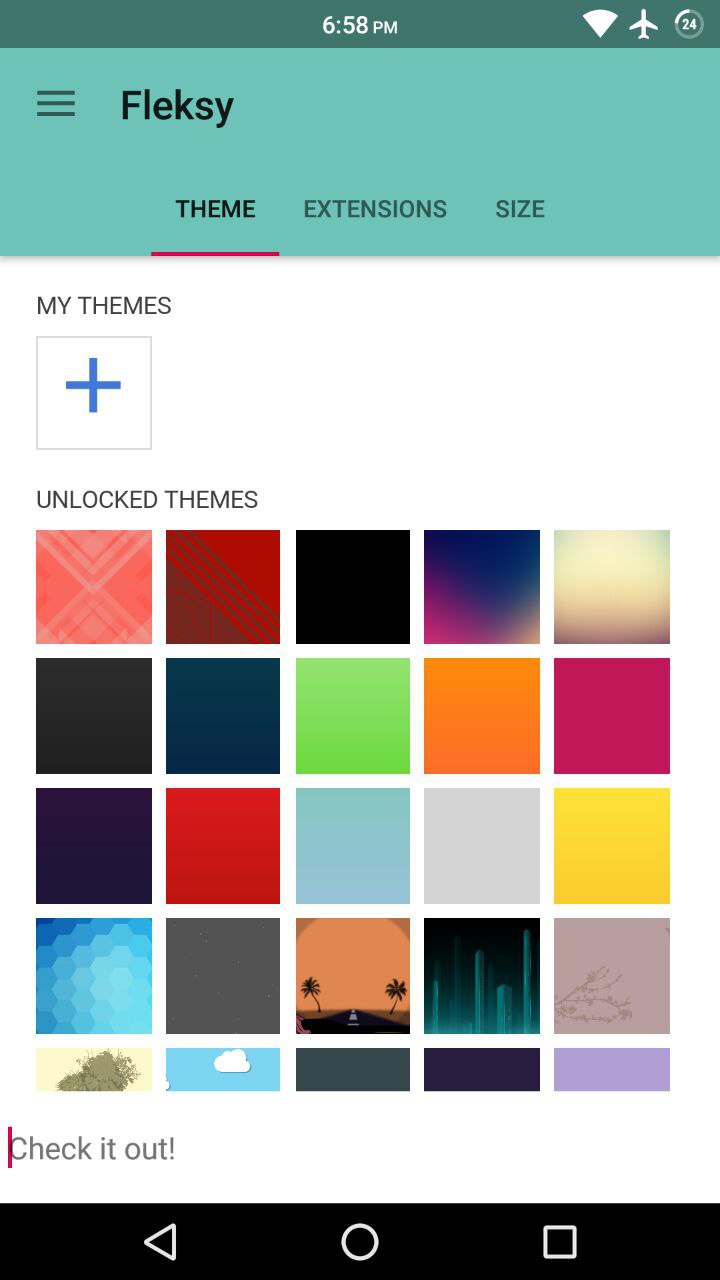720x1280 pixels.
Task: Go back using the system back button
Action: click(x=160, y=1242)
